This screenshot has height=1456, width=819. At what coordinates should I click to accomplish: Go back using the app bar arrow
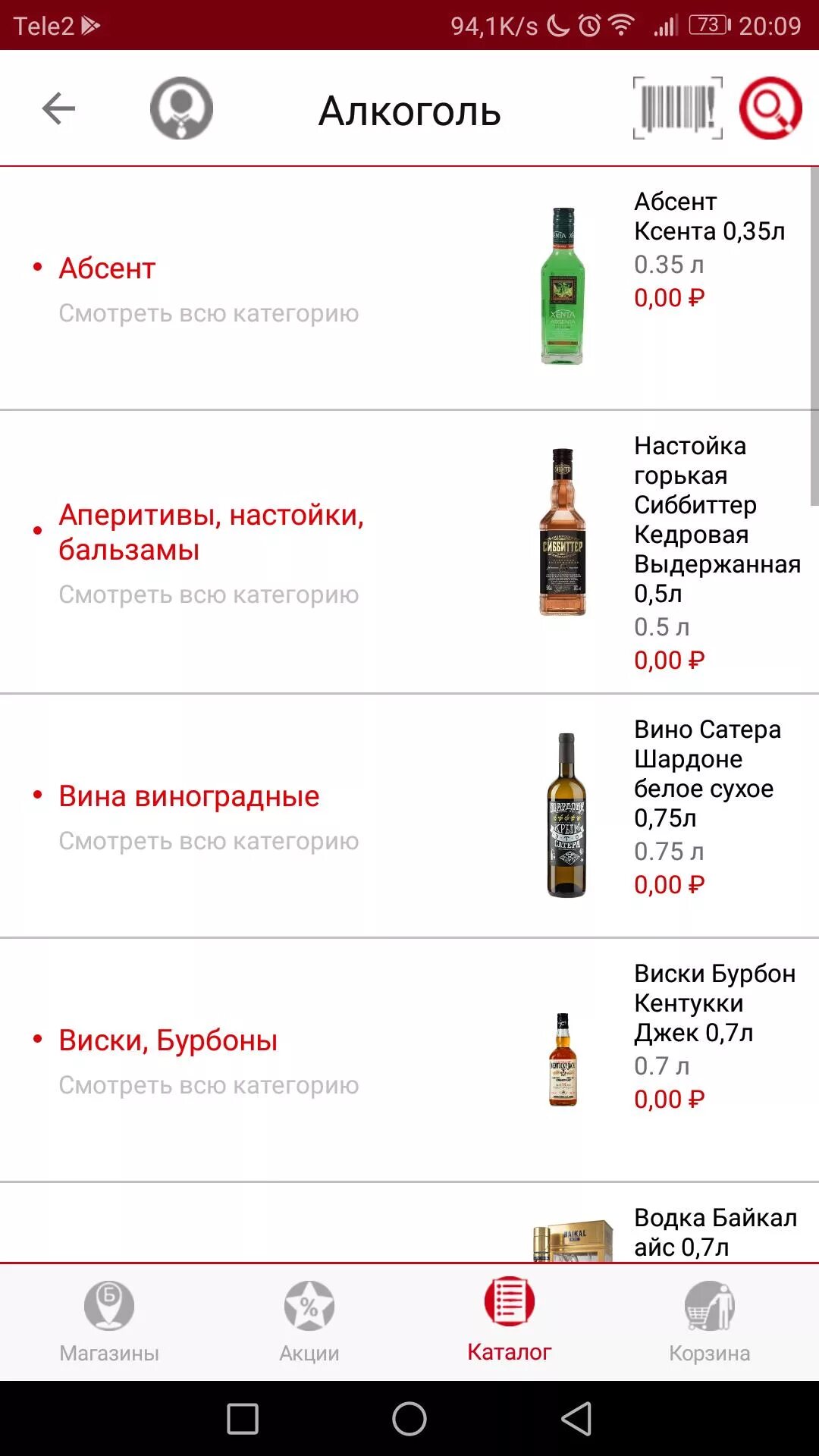click(58, 108)
